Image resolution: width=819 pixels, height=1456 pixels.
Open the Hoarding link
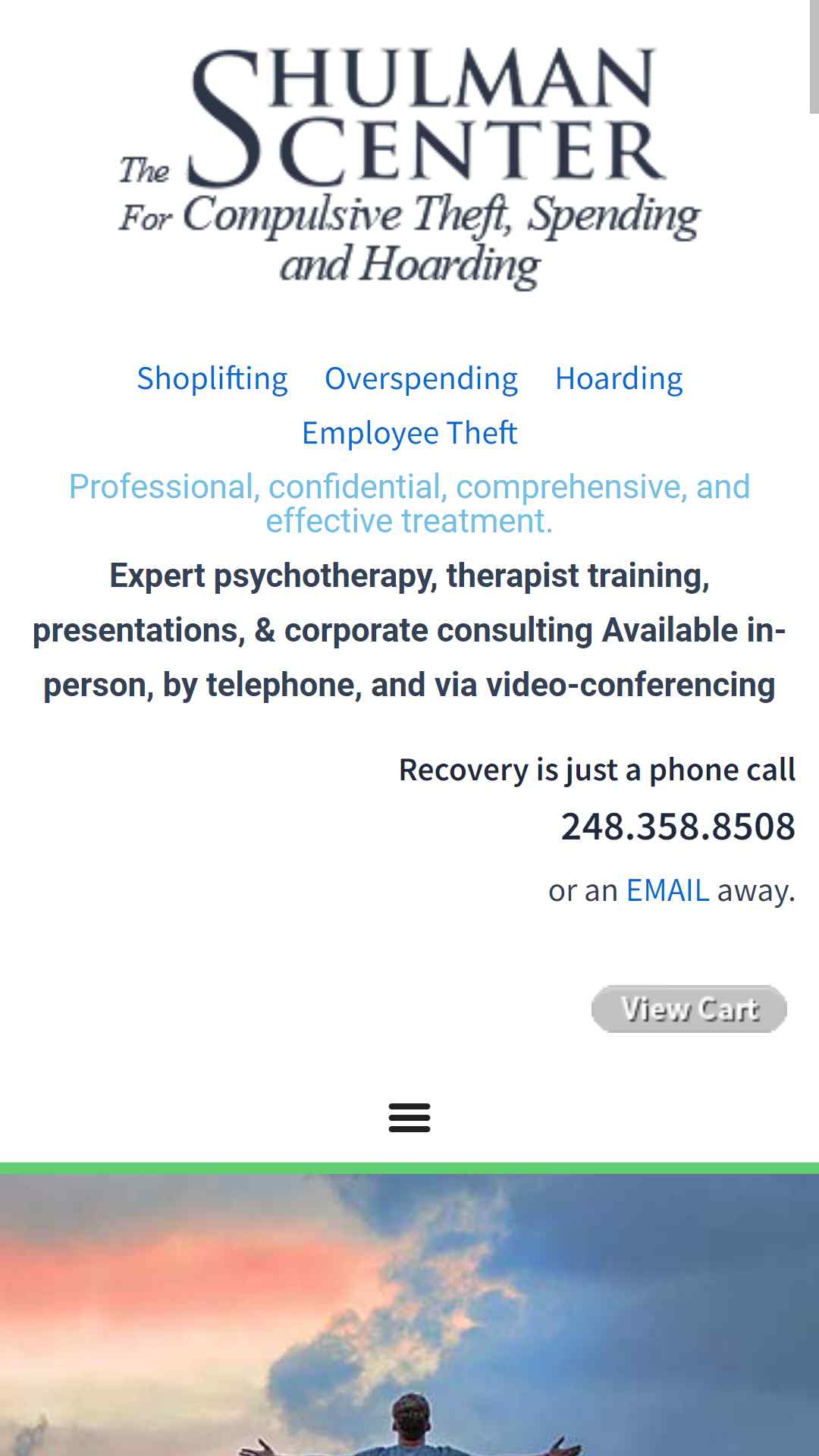pos(619,378)
